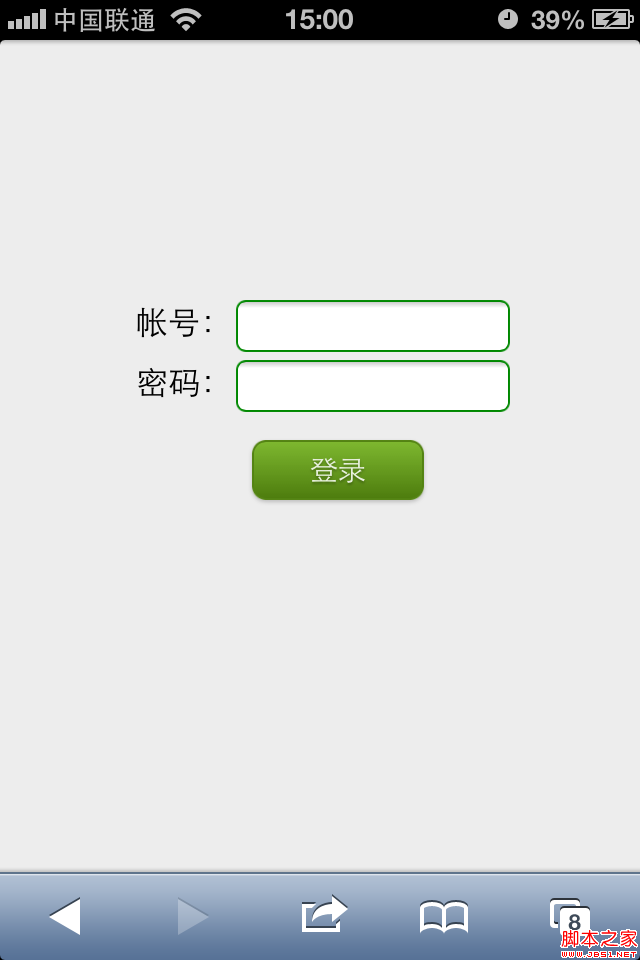Tap the green 登录 login button

point(338,470)
